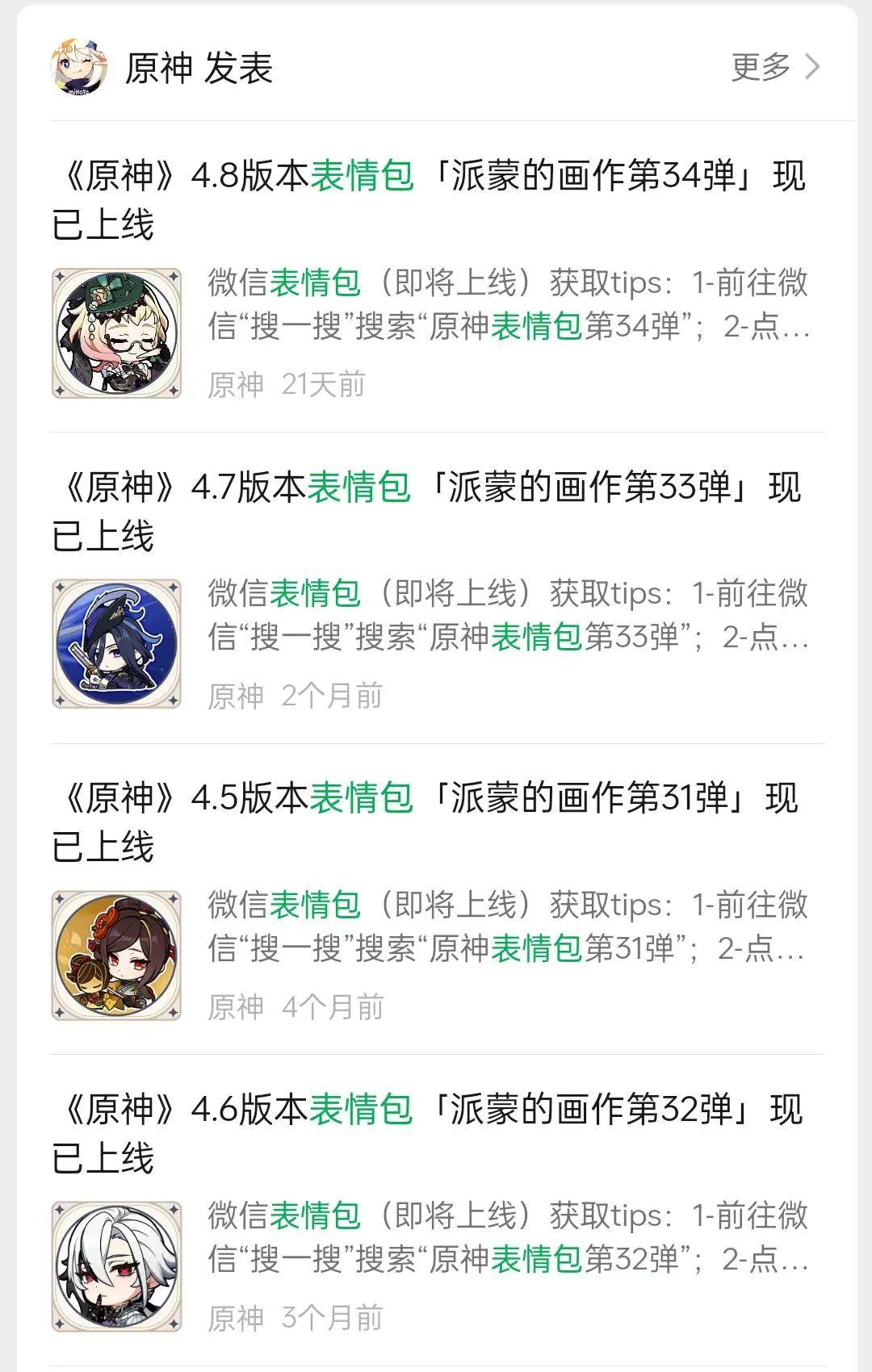Open 更多 to see more 原神 posts

coord(774,67)
